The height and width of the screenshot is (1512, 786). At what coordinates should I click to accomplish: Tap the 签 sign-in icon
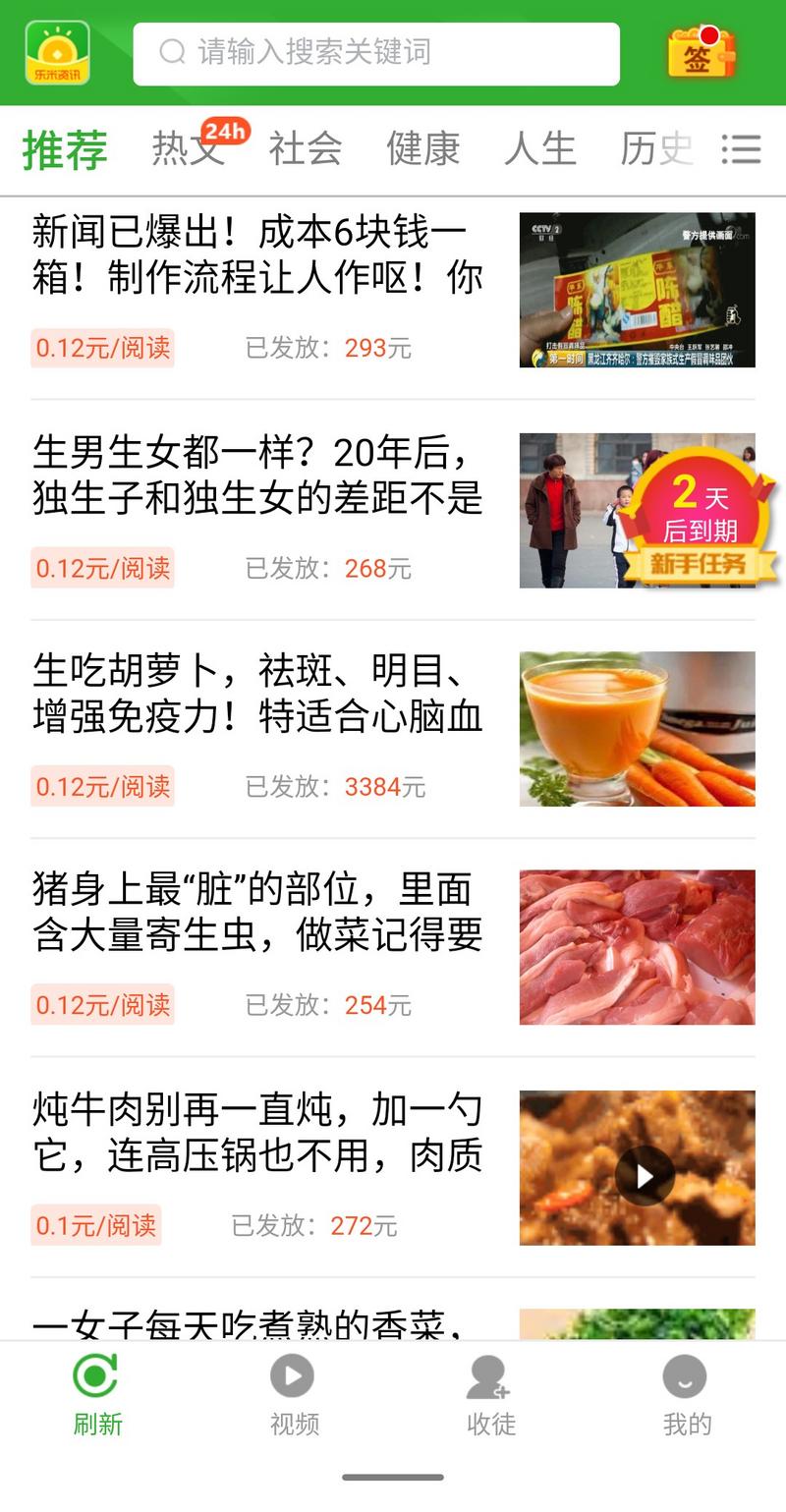(700, 54)
